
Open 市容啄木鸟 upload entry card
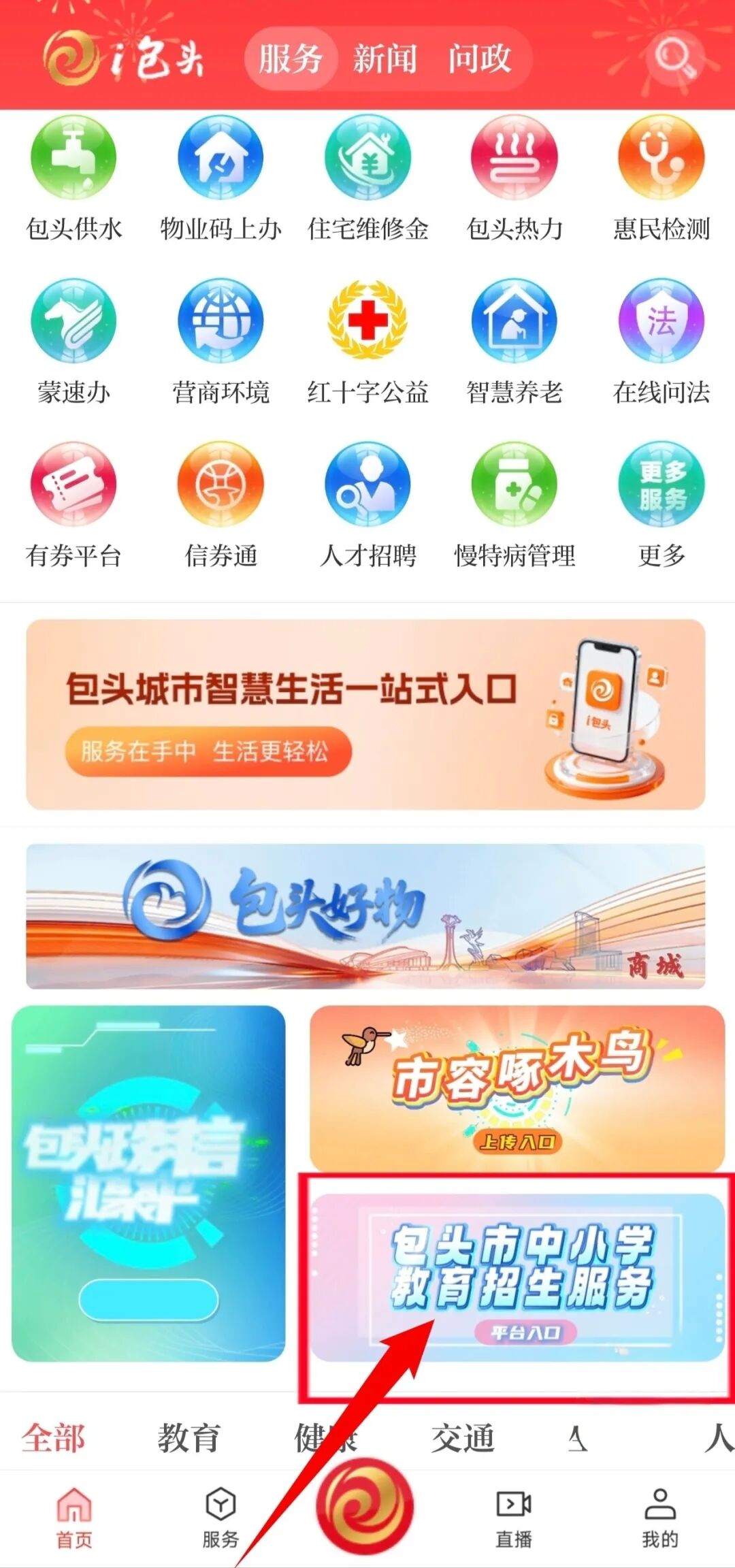pos(517,1089)
